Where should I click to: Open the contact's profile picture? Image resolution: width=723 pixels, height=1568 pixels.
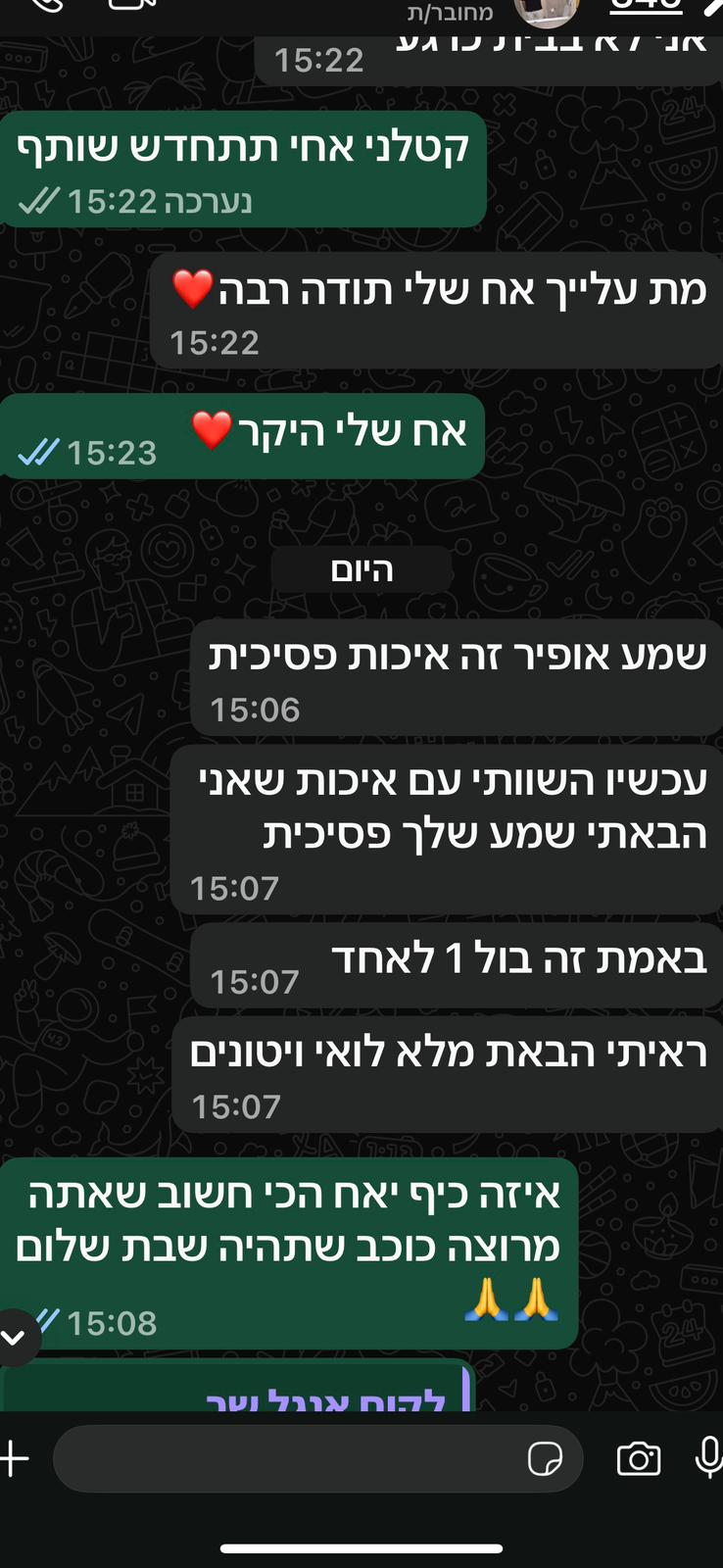click(x=547, y=10)
